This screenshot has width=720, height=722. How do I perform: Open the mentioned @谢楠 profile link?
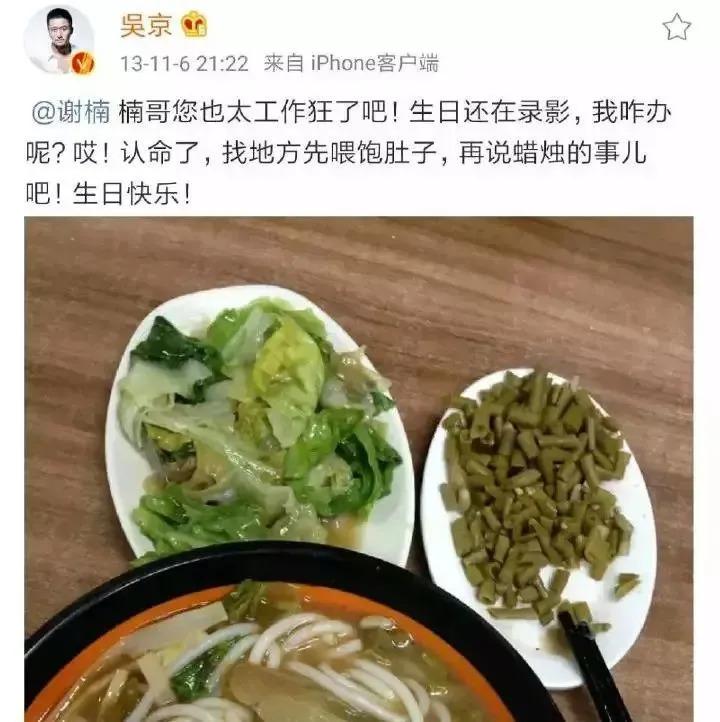[x=70, y=113]
